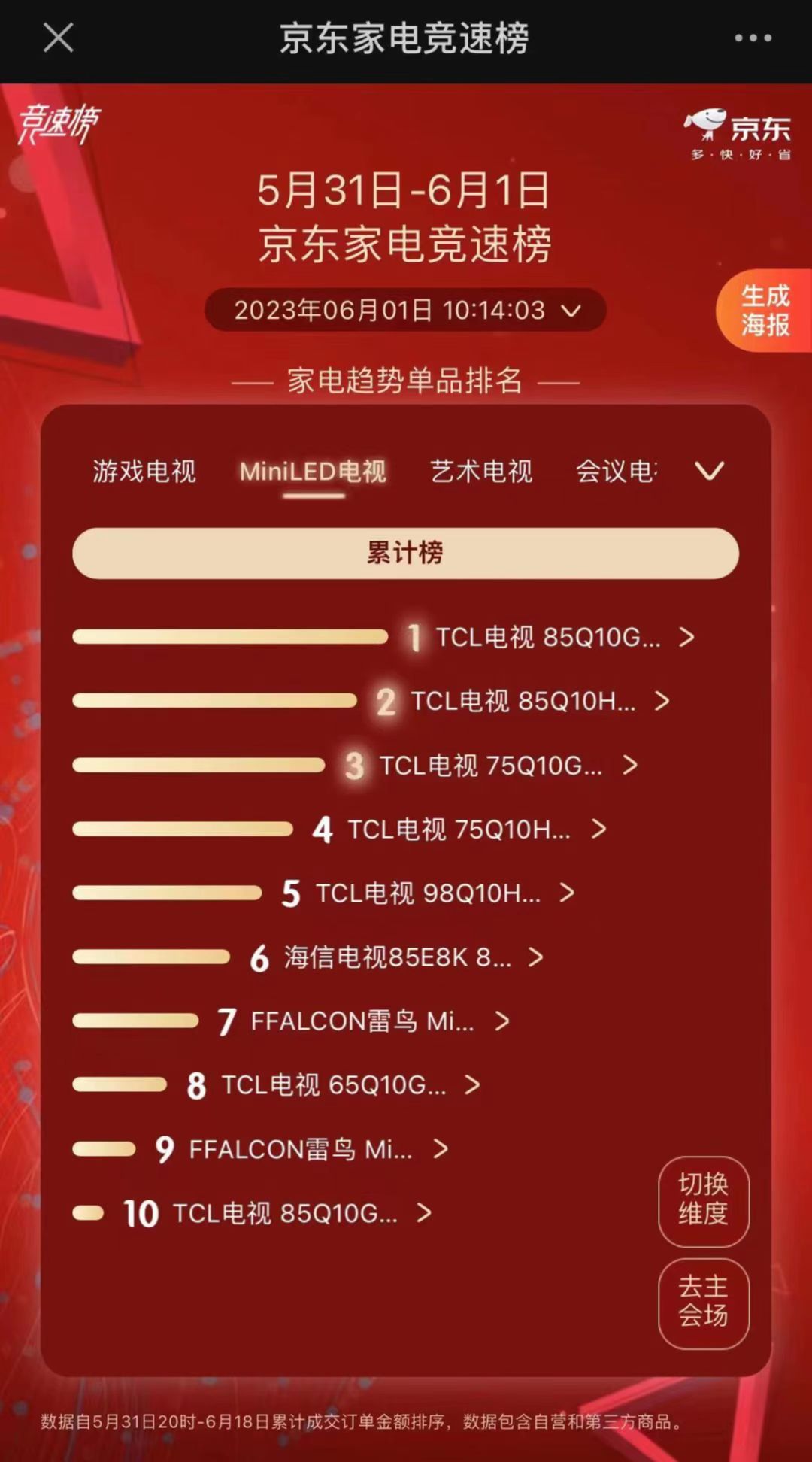Image resolution: width=812 pixels, height=1462 pixels.
Task: Expand the date-time selector dropdown
Action: click(573, 309)
